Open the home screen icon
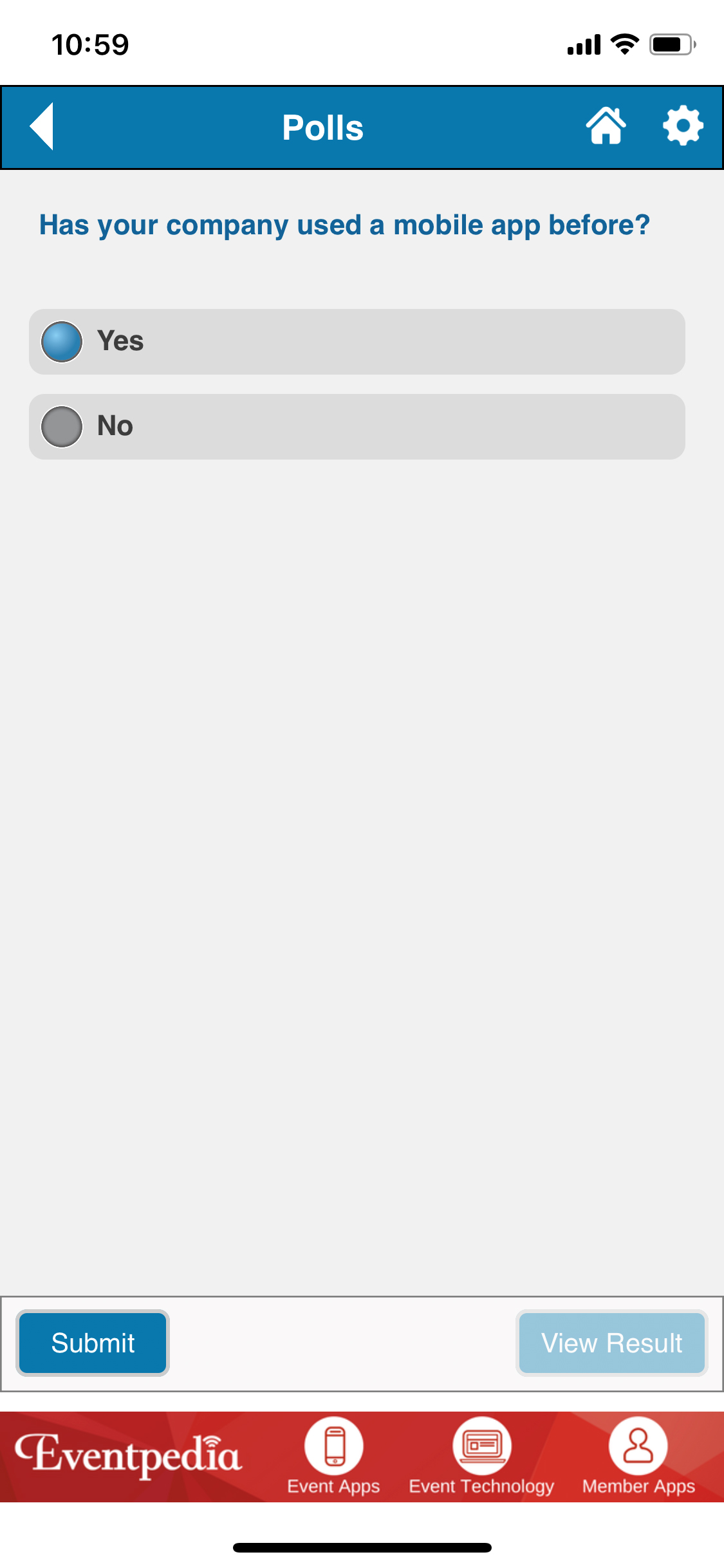 [605, 126]
